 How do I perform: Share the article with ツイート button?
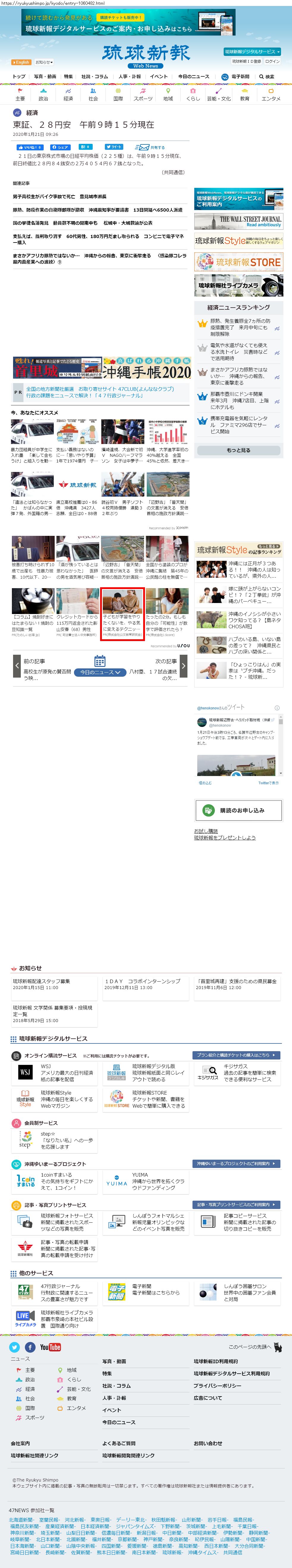coord(114,147)
